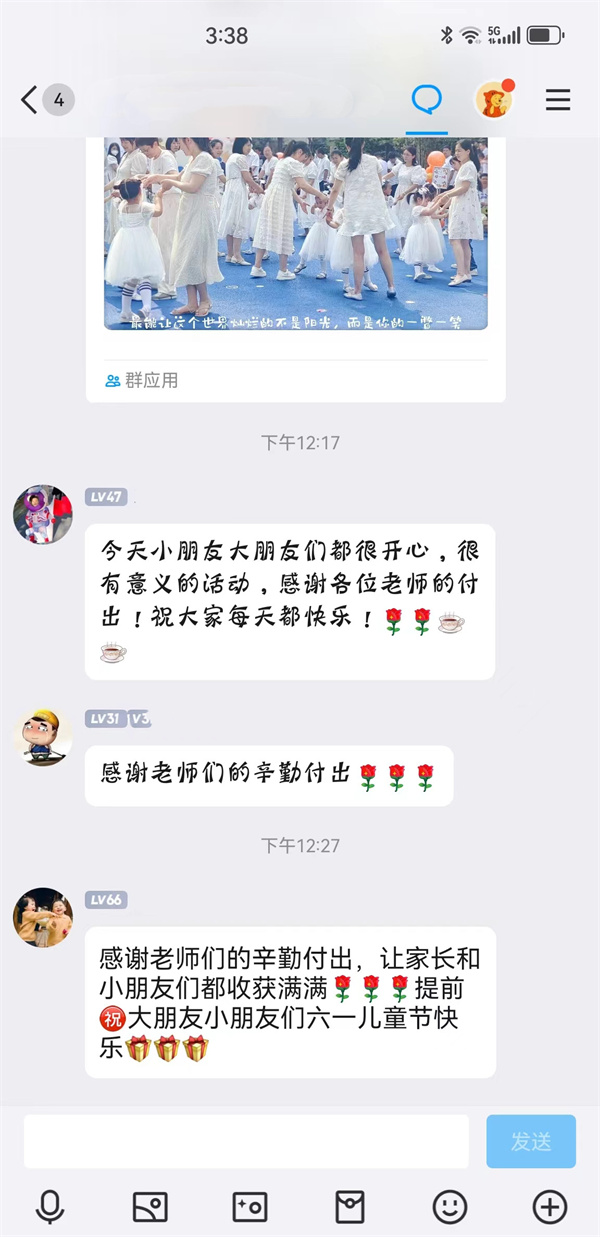The image size is (600, 1237).
Task: Open the 群应用 link under the photo
Action: click(x=142, y=381)
